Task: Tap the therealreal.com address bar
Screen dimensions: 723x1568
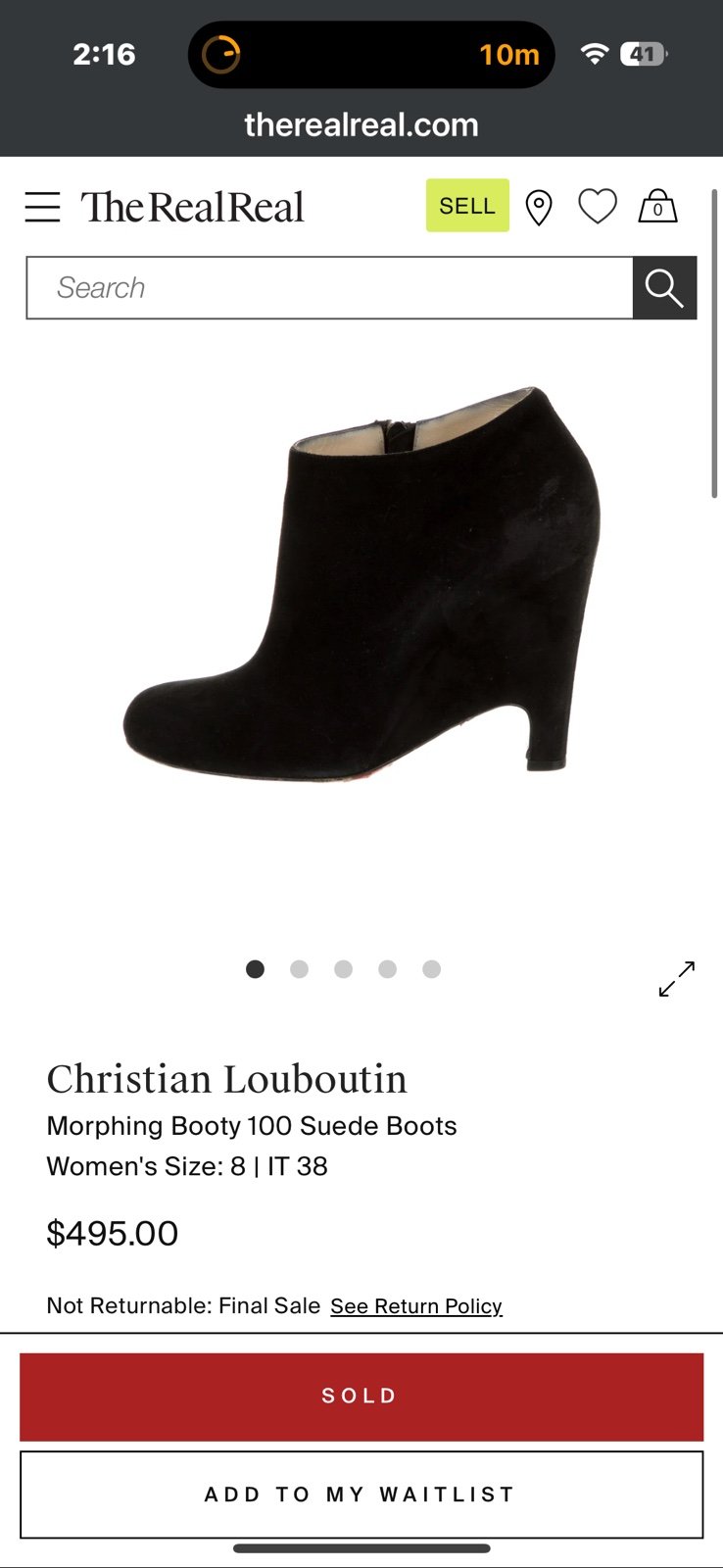Action: tap(361, 124)
